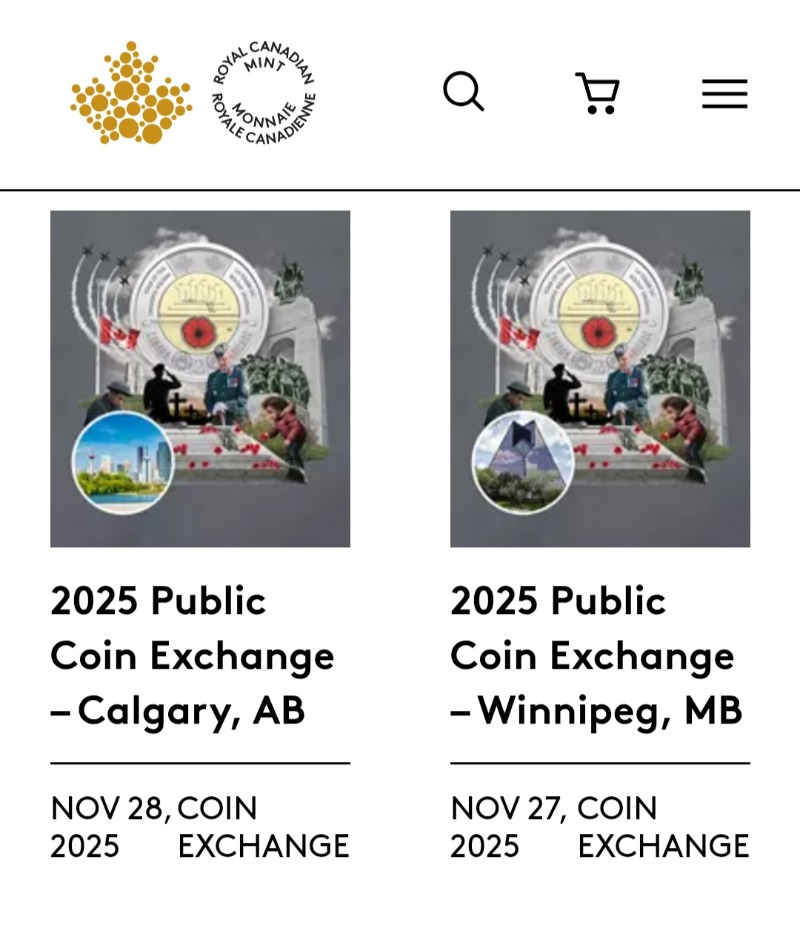This screenshot has height=945, width=800.
Task: Open the Winnipeg, MB coin exchange image
Action: [x=600, y=378]
